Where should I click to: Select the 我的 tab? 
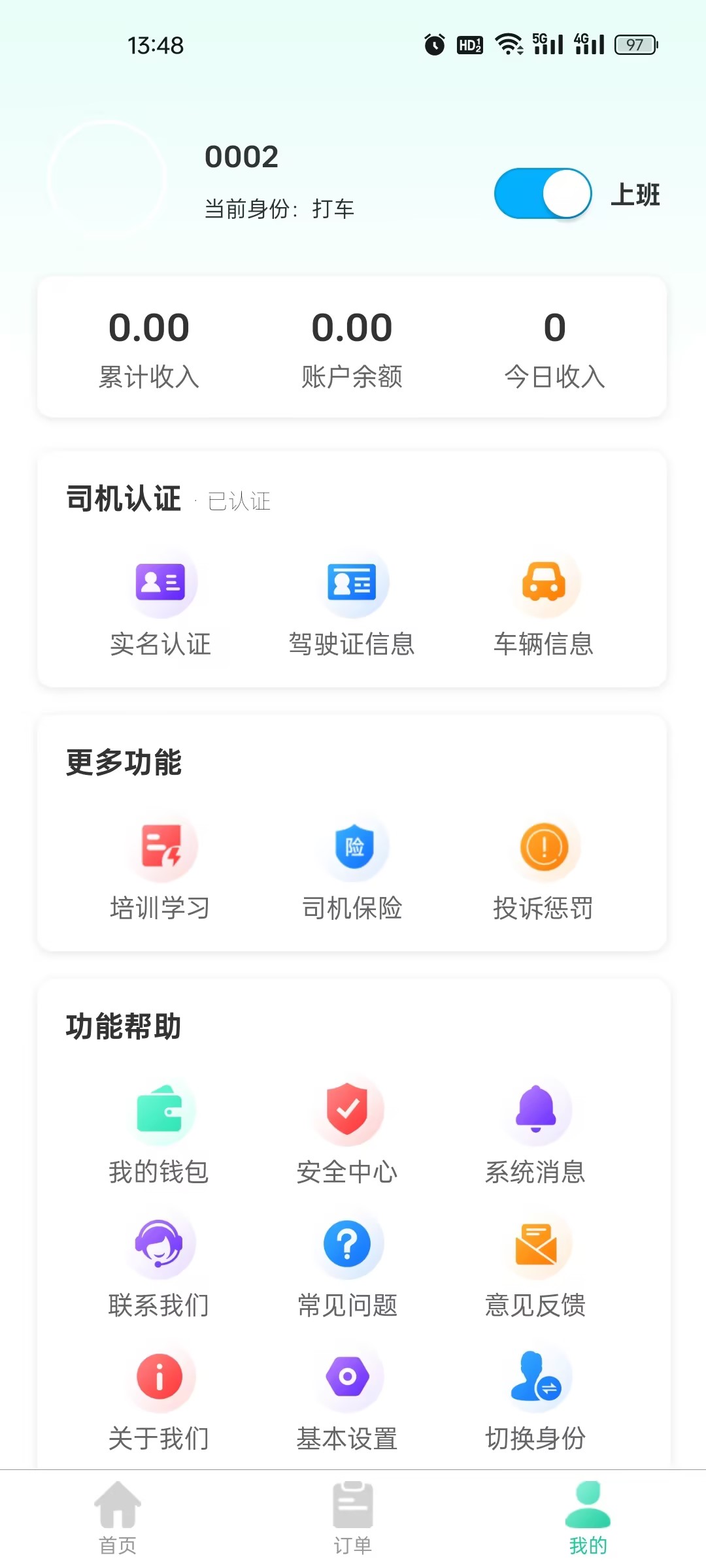[x=588, y=1518]
